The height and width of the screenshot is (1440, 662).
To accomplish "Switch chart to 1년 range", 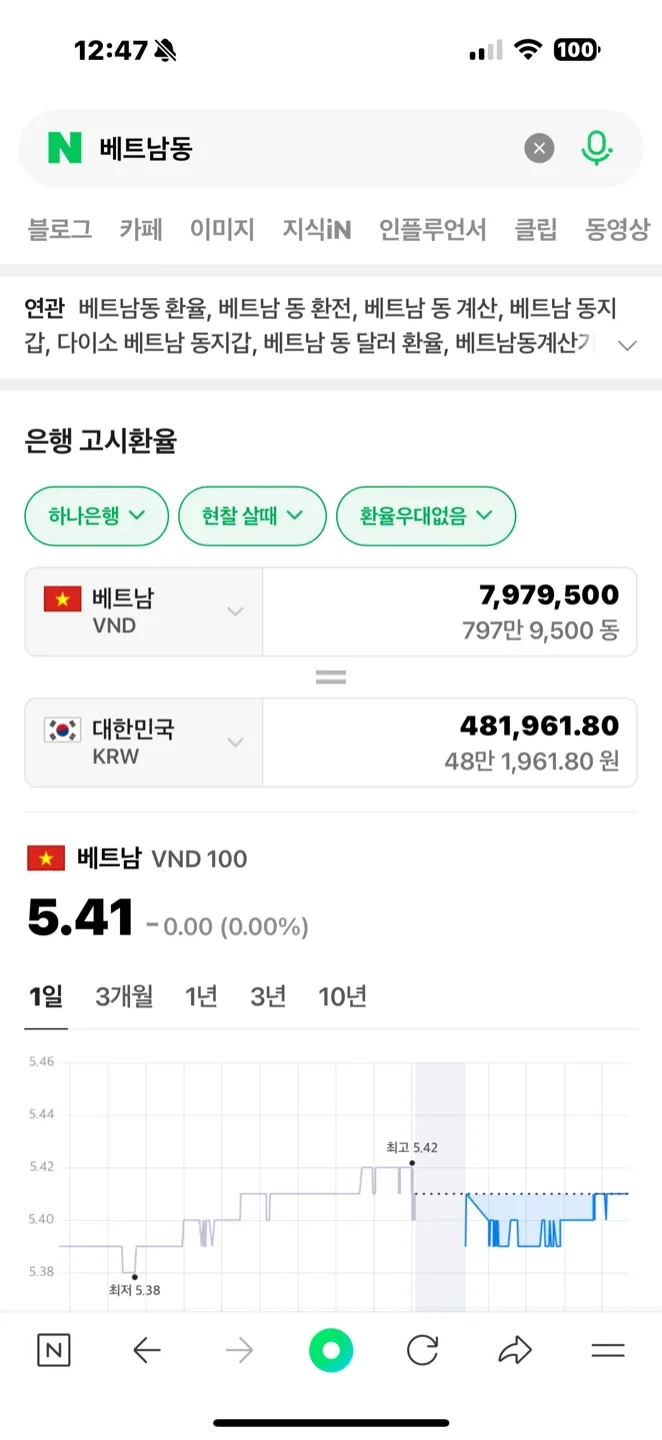I will point(201,997).
